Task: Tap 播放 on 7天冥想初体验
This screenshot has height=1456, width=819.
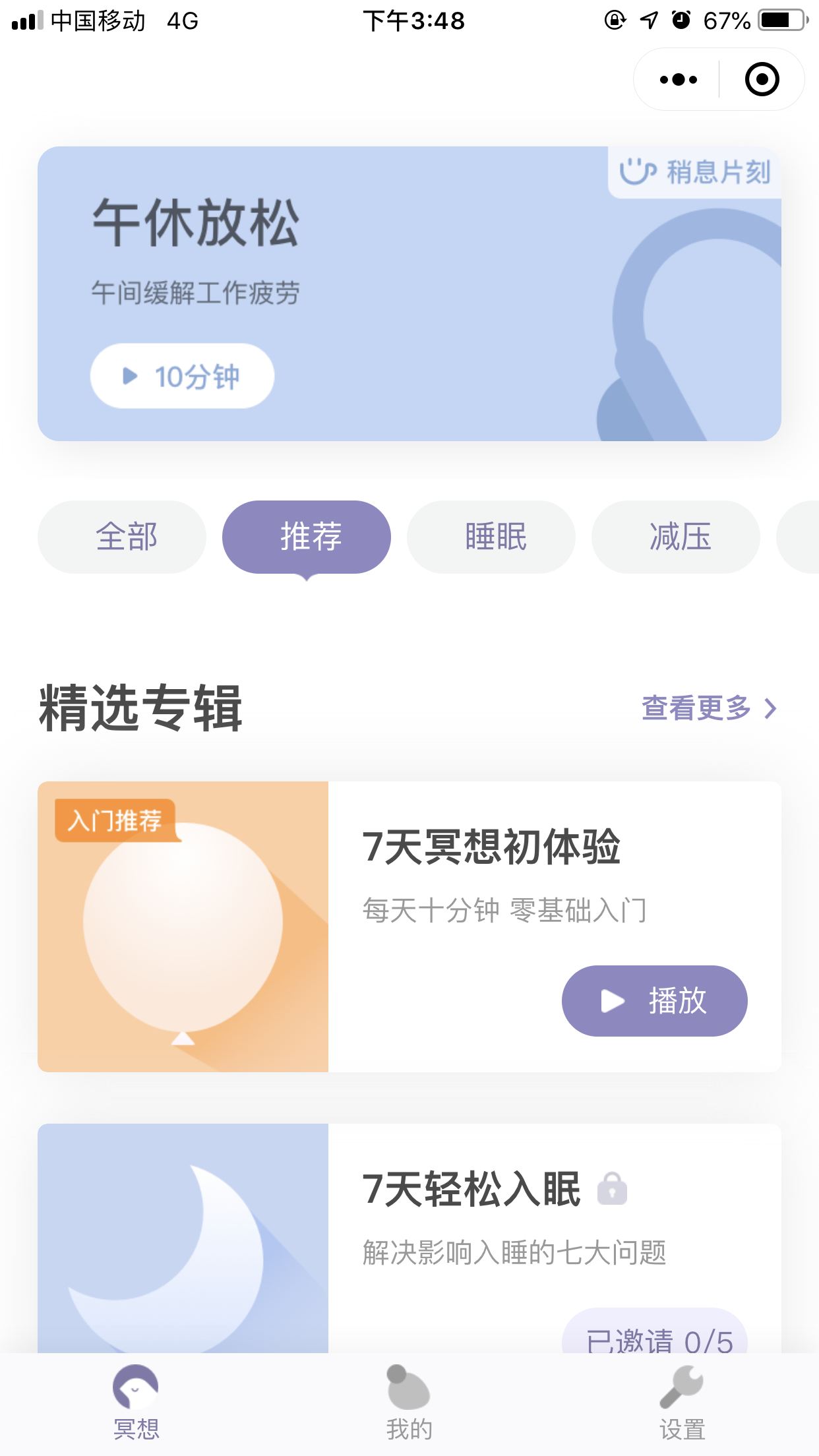Action: click(x=654, y=1001)
